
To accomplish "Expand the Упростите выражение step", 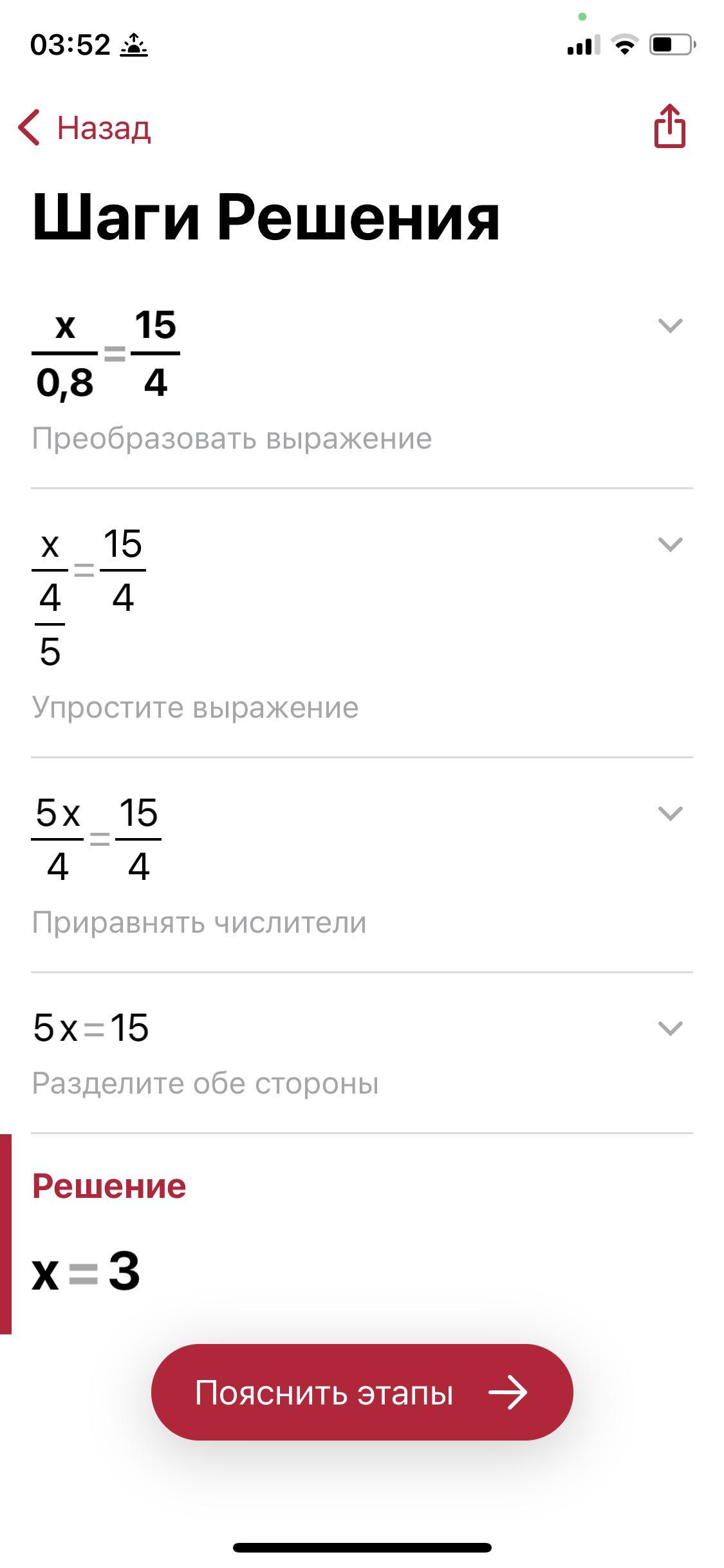I will pyautogui.click(x=670, y=545).
